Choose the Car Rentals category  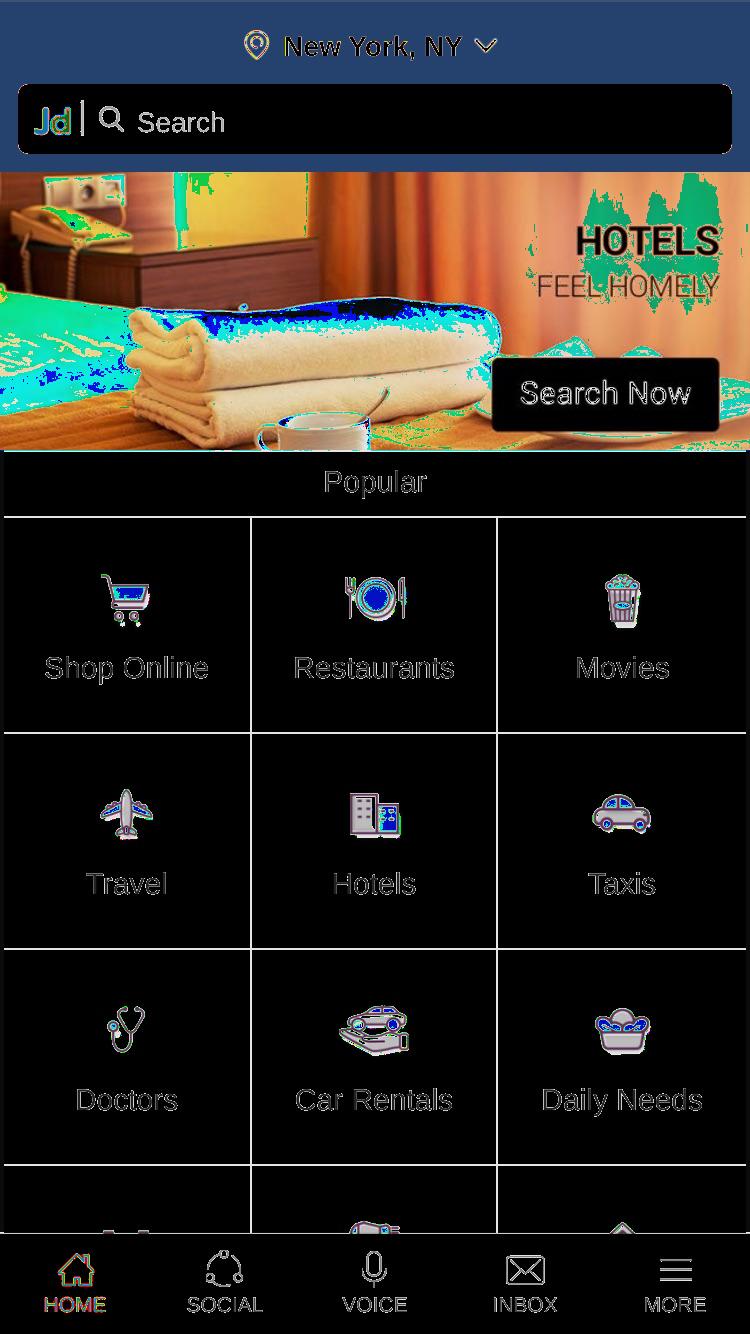374,1057
